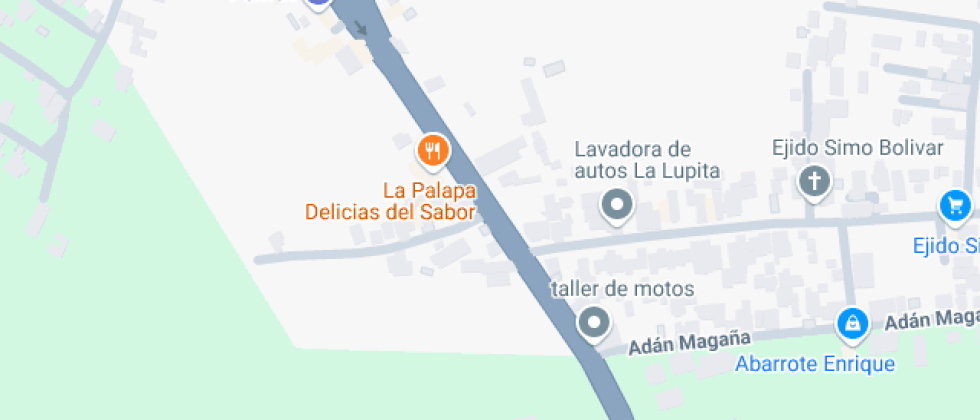Open the taller de motos marker
This screenshot has height=420, width=980.
(595, 323)
